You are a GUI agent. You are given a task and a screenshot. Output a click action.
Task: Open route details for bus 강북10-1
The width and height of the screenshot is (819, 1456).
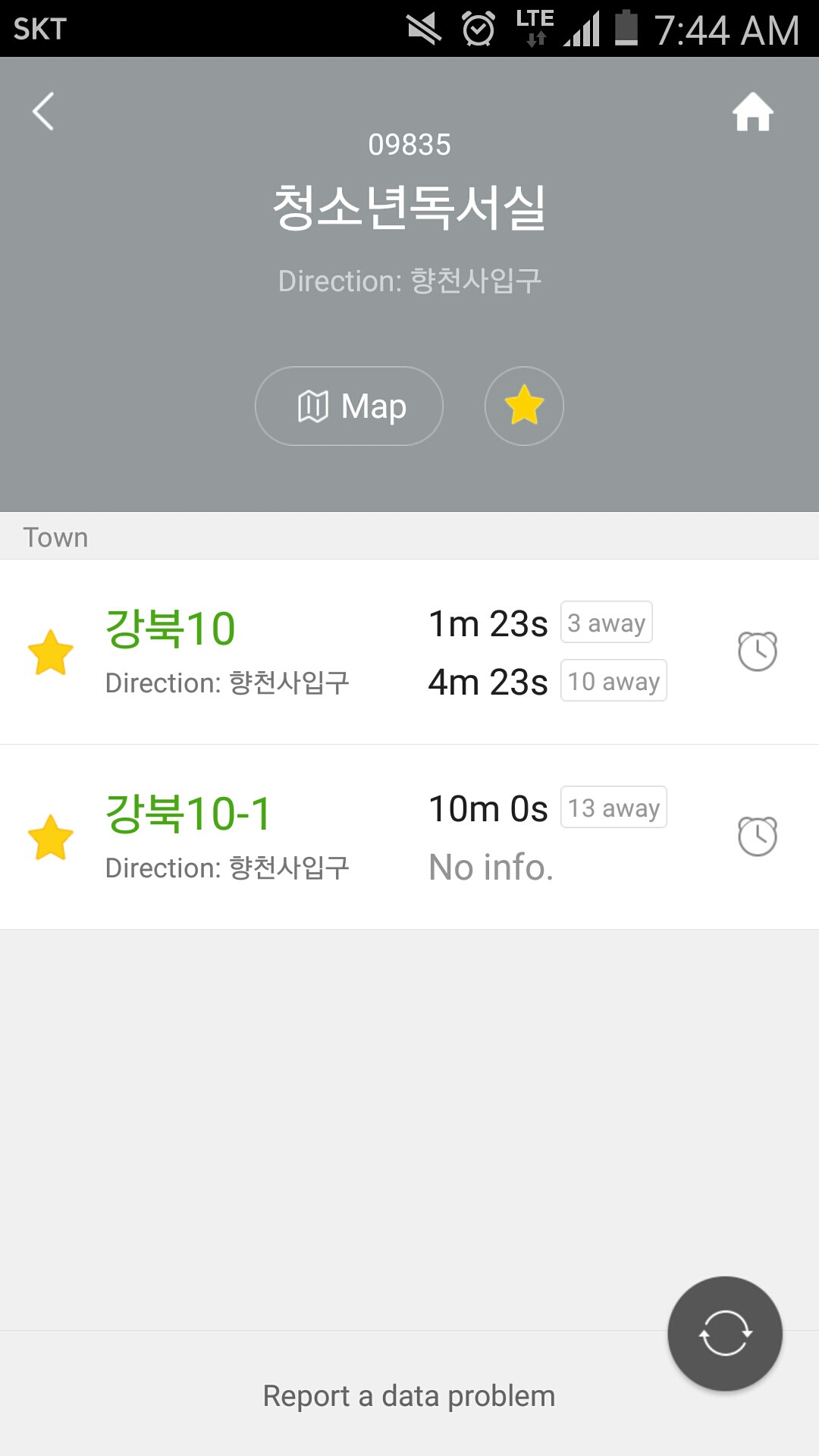pos(227,836)
